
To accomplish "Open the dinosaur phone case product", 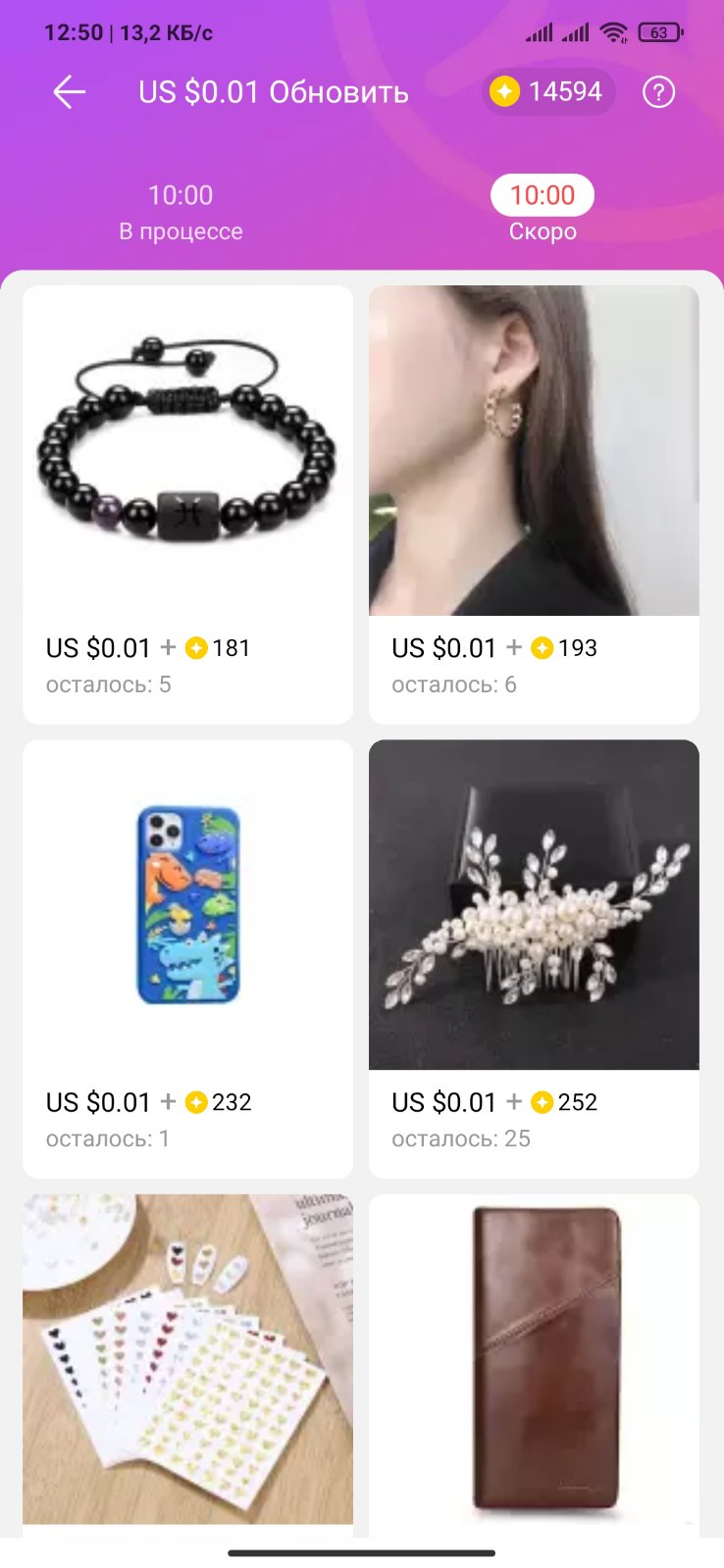I will [187, 905].
